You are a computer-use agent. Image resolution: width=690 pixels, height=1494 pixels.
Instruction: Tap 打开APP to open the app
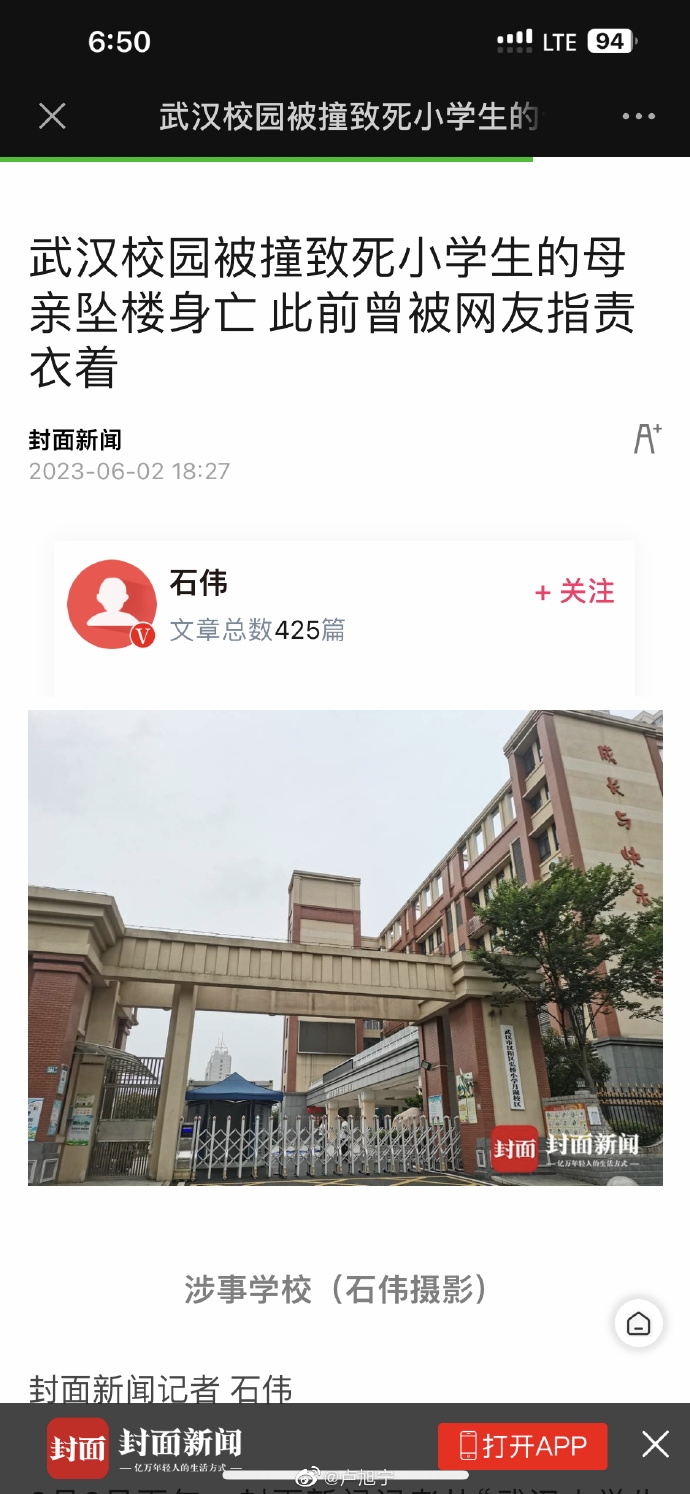tap(522, 1445)
